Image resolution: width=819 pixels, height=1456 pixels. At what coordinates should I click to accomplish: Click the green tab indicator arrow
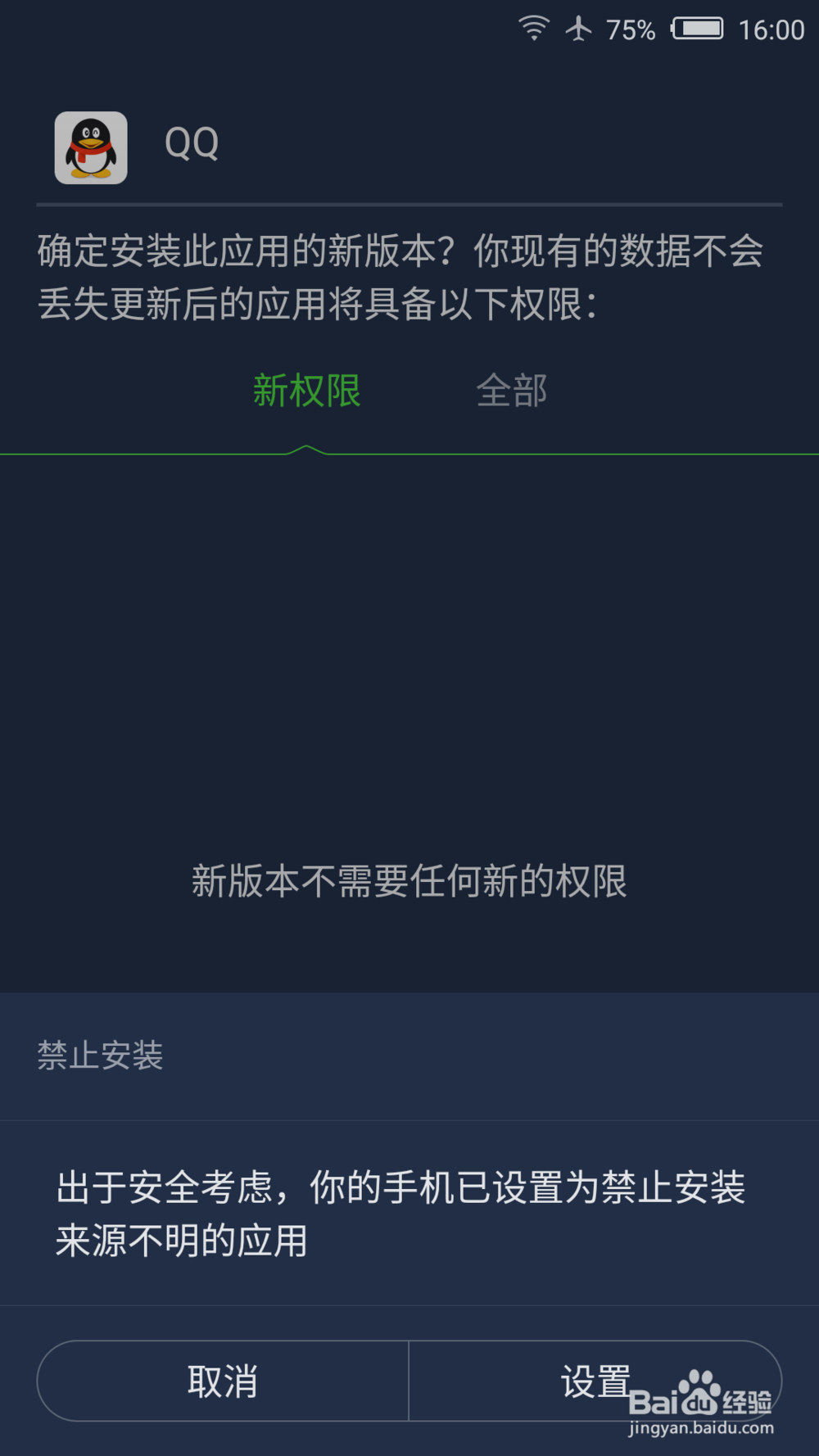307,446
